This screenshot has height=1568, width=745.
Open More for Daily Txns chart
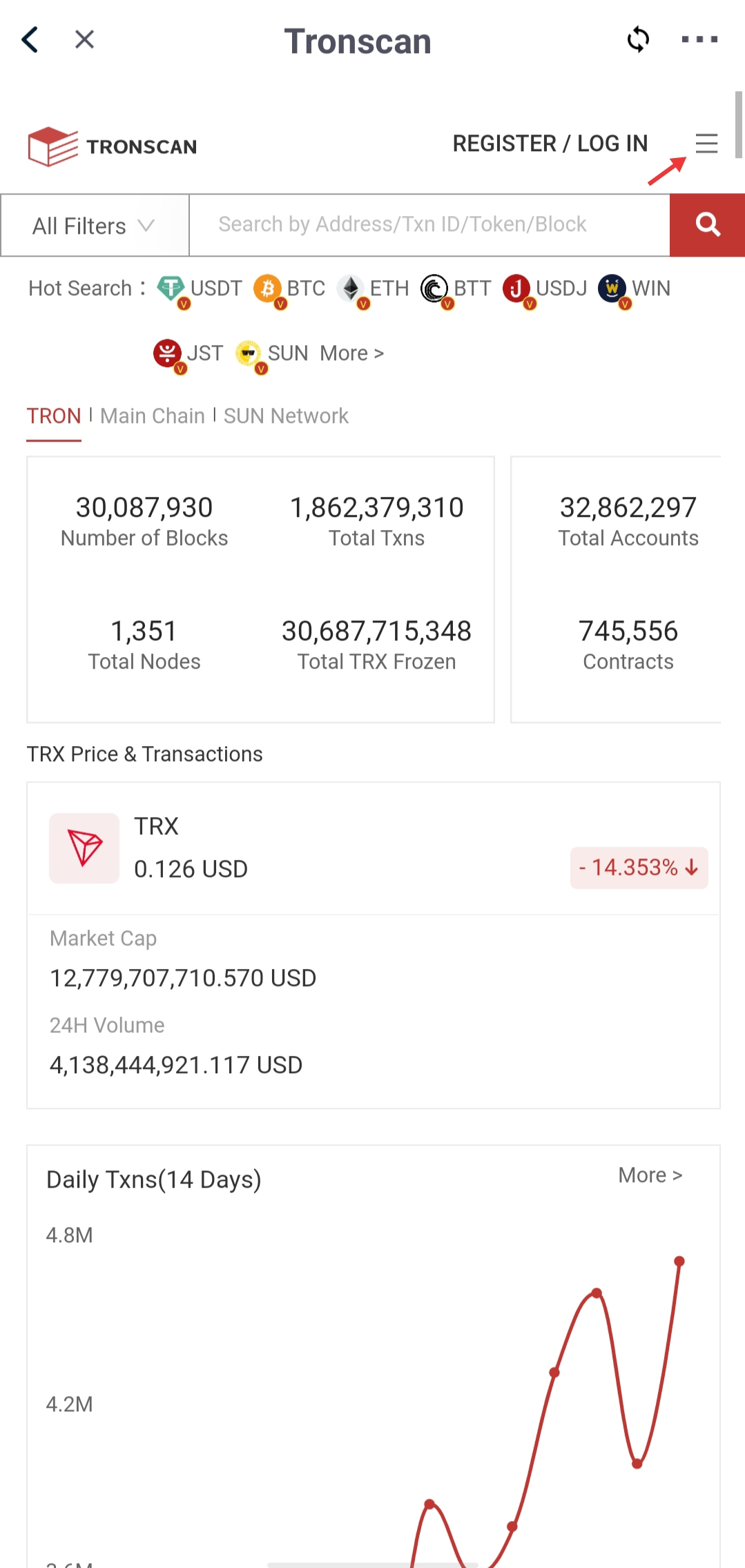click(650, 1175)
